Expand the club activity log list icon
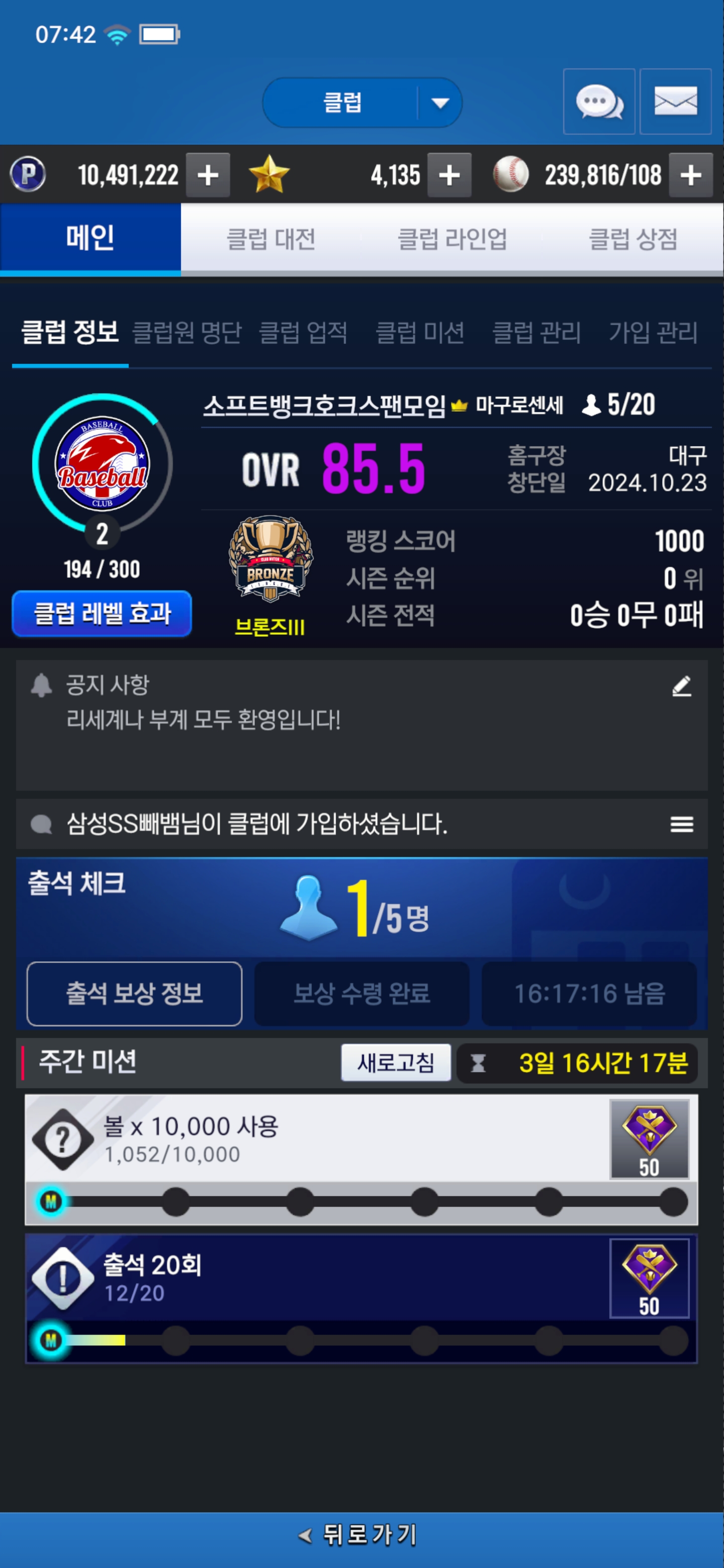Screen dimensions: 724x1568 (x=681, y=824)
